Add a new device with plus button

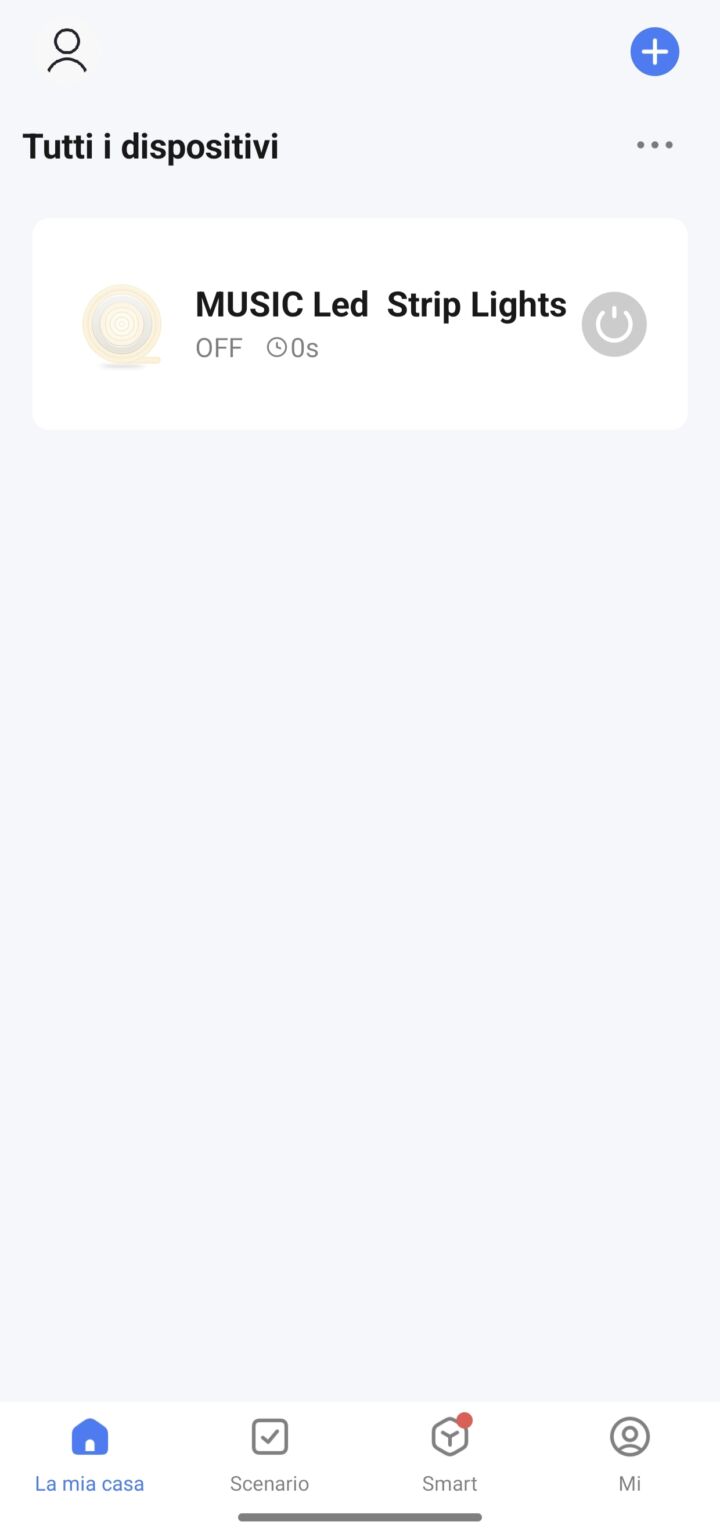pos(655,51)
